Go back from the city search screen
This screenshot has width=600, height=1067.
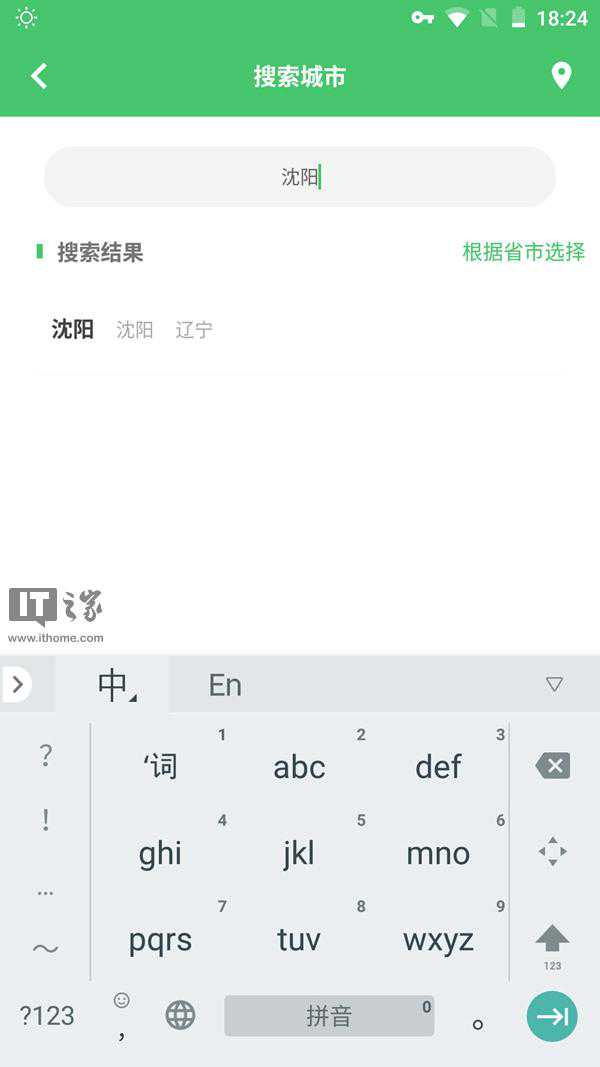[x=39, y=76]
